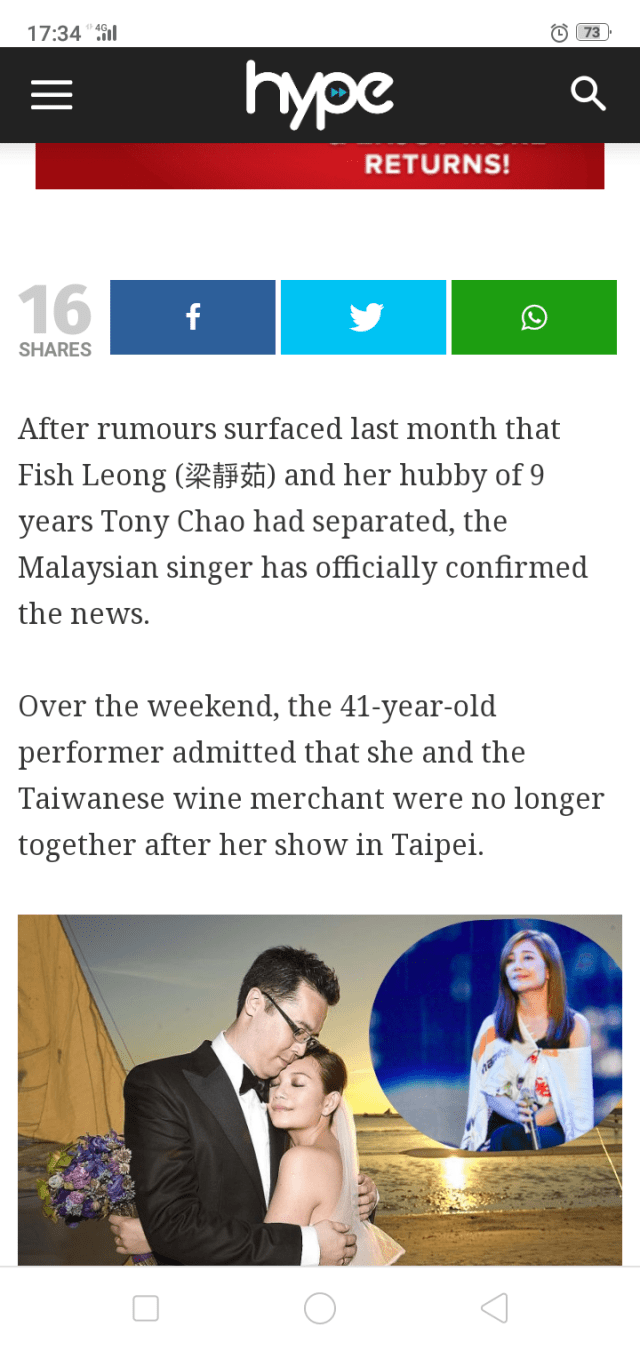
Task: Return to the phone home screen
Action: (x=320, y=1308)
